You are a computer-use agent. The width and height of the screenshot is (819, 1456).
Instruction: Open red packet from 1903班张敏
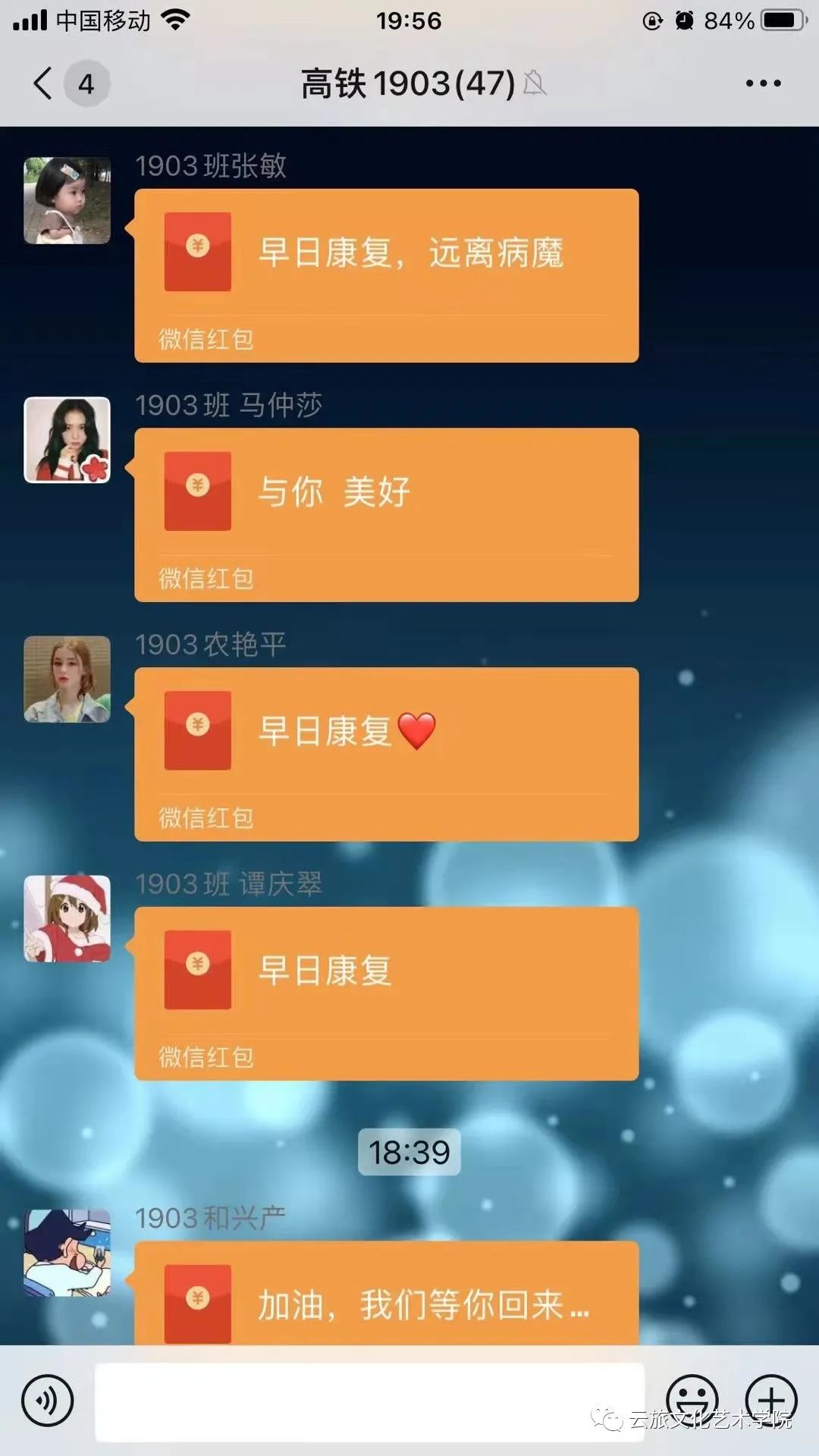[386, 275]
